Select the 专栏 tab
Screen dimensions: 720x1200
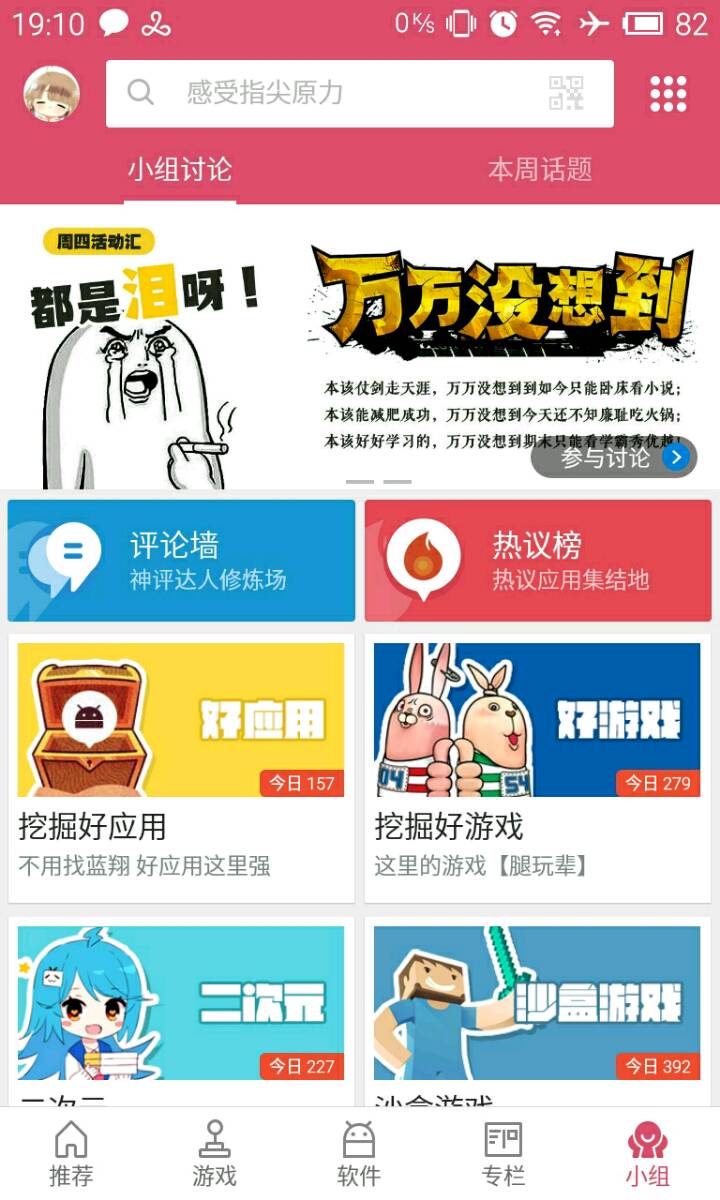pyautogui.click(x=503, y=1154)
